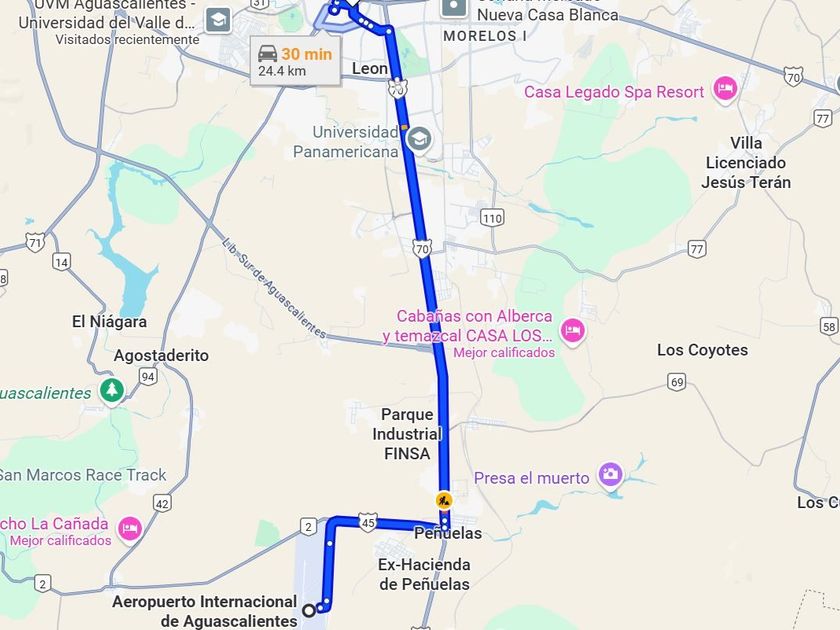Open Nueva Casa Blanca place marker

[x=454, y=6]
